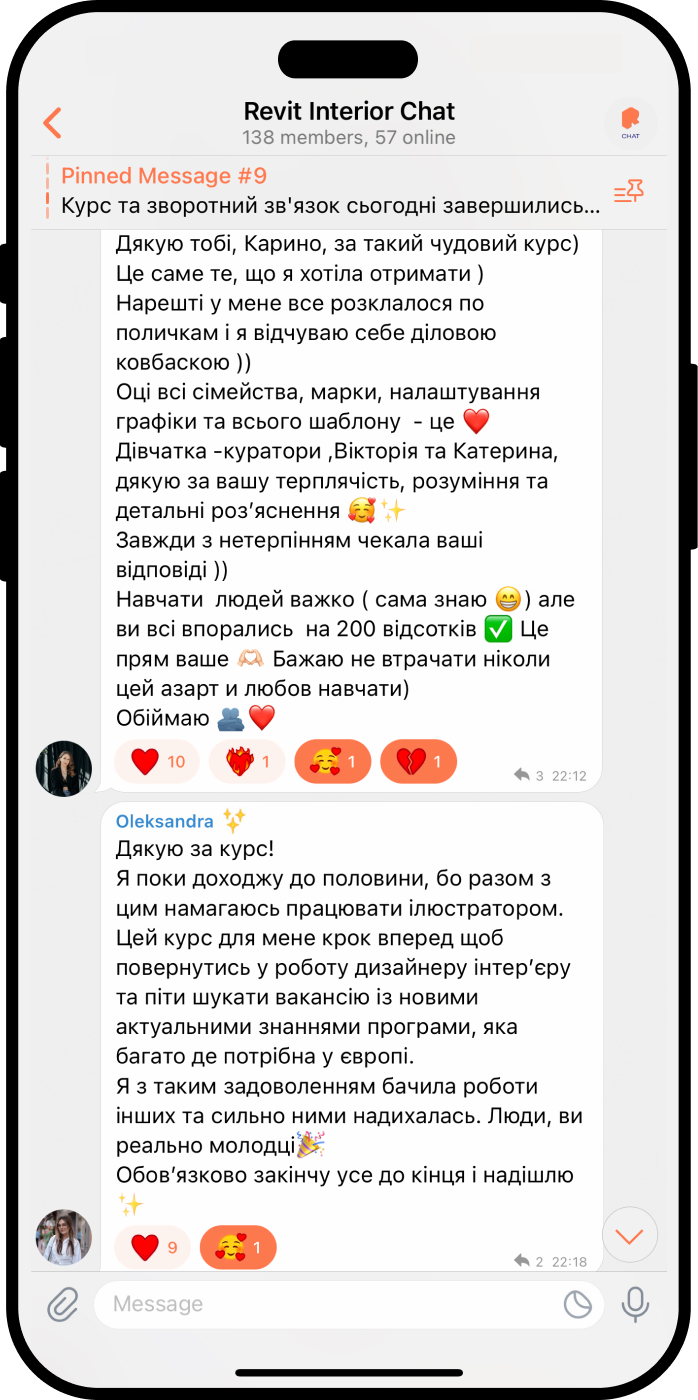Open the 2 replies thread at 22:18
This screenshot has width=698, height=1400.
point(529,1261)
